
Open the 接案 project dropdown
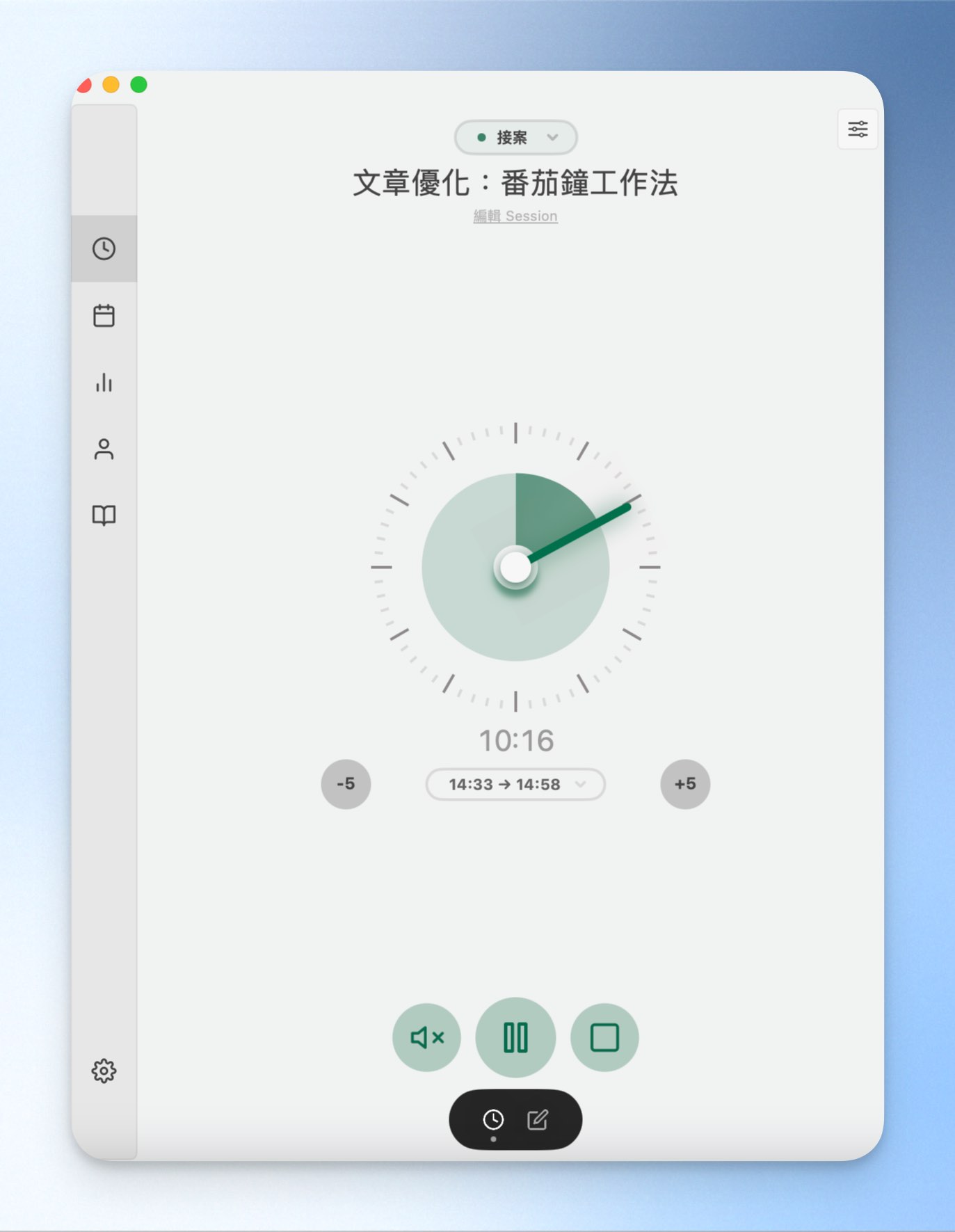(515, 138)
